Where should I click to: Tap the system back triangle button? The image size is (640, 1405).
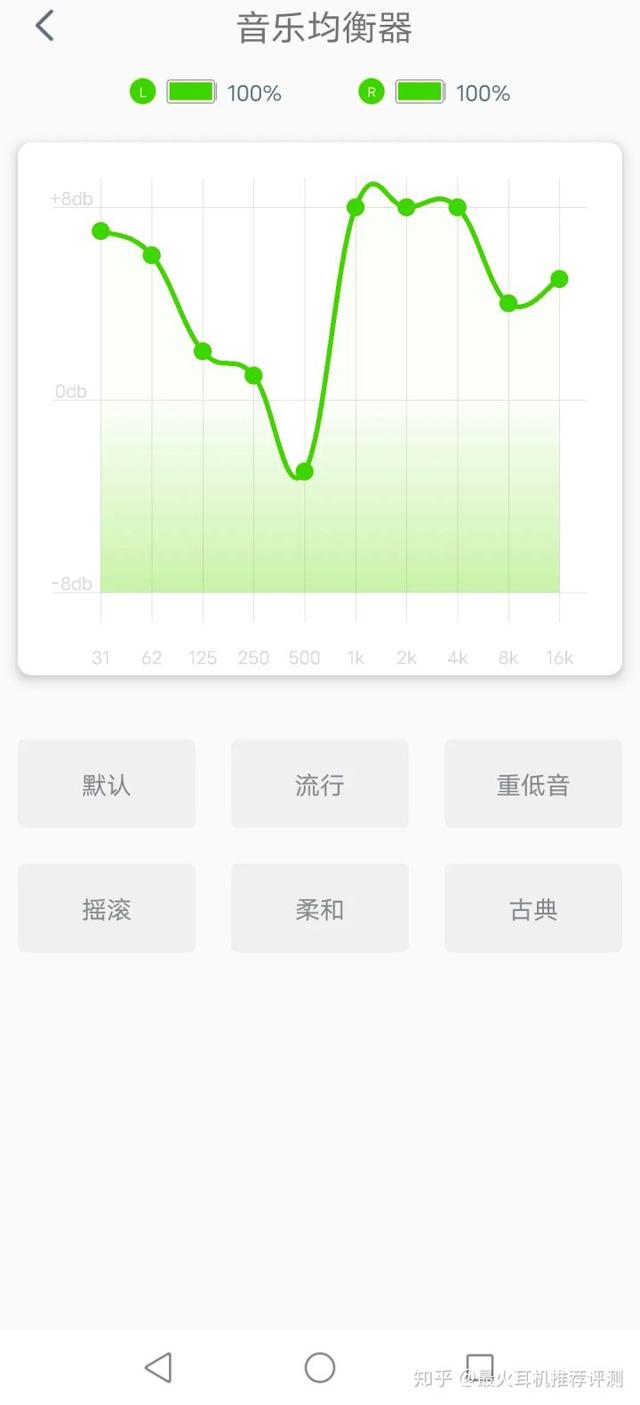click(159, 1367)
